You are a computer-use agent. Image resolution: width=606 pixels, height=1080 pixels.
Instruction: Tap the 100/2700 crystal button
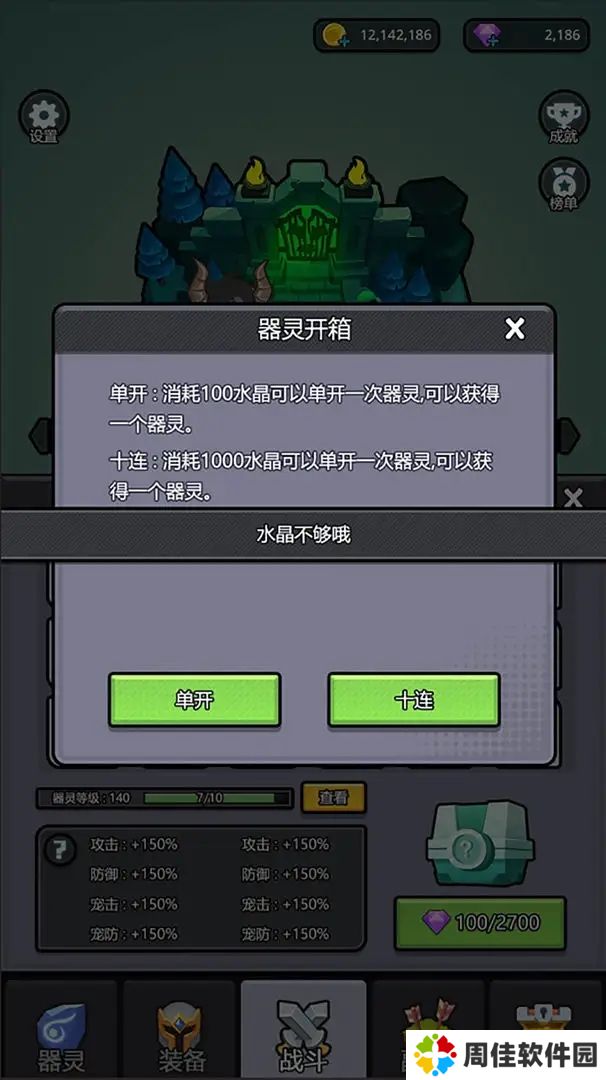[x=480, y=922]
